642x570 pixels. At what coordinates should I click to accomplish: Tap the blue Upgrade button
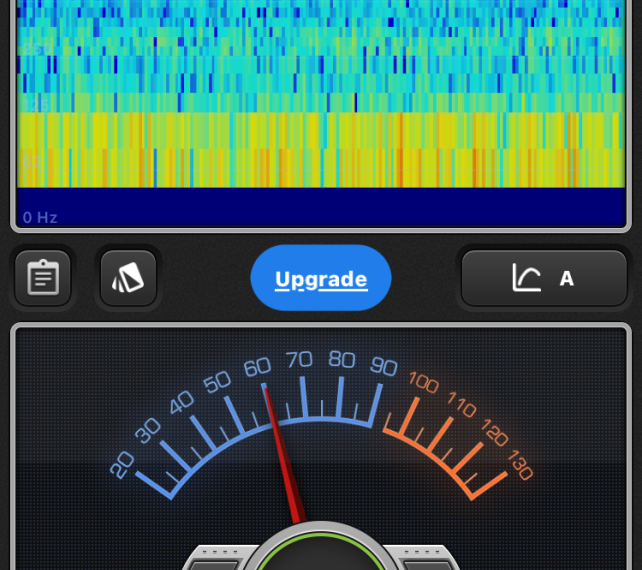(321, 279)
